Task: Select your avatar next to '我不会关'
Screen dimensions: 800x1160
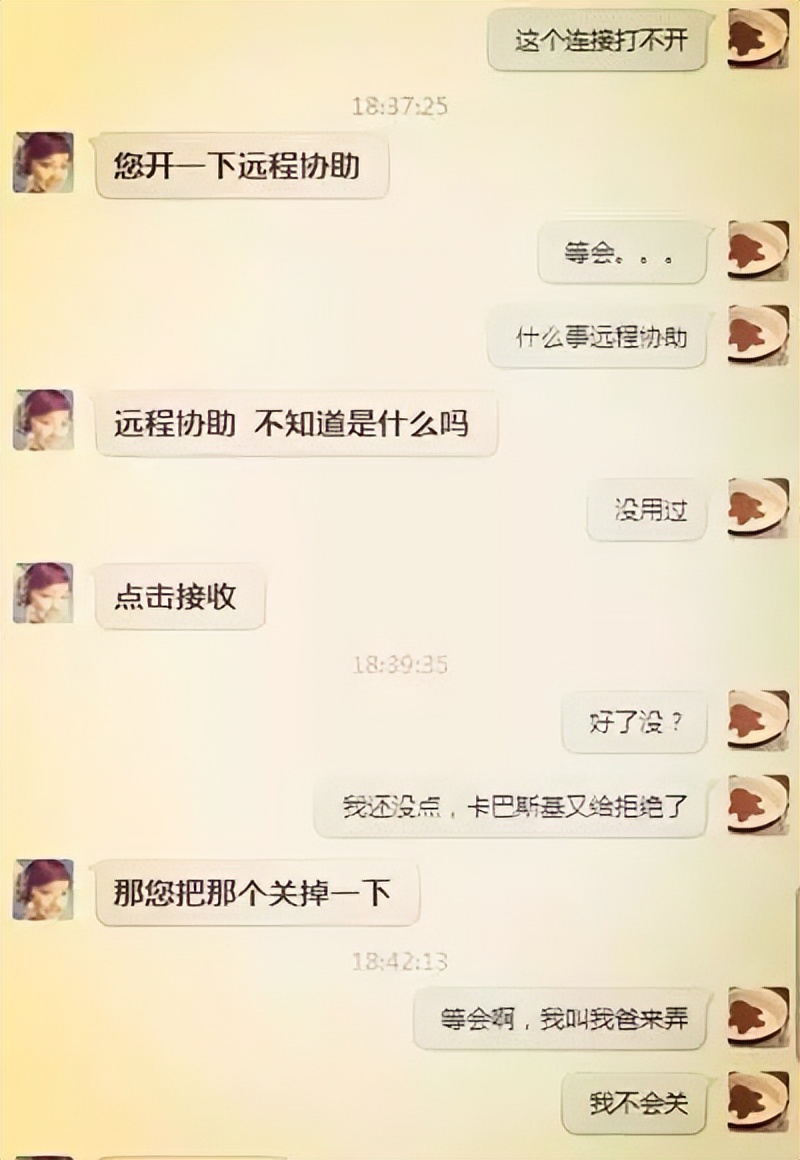Action: coord(756,1101)
